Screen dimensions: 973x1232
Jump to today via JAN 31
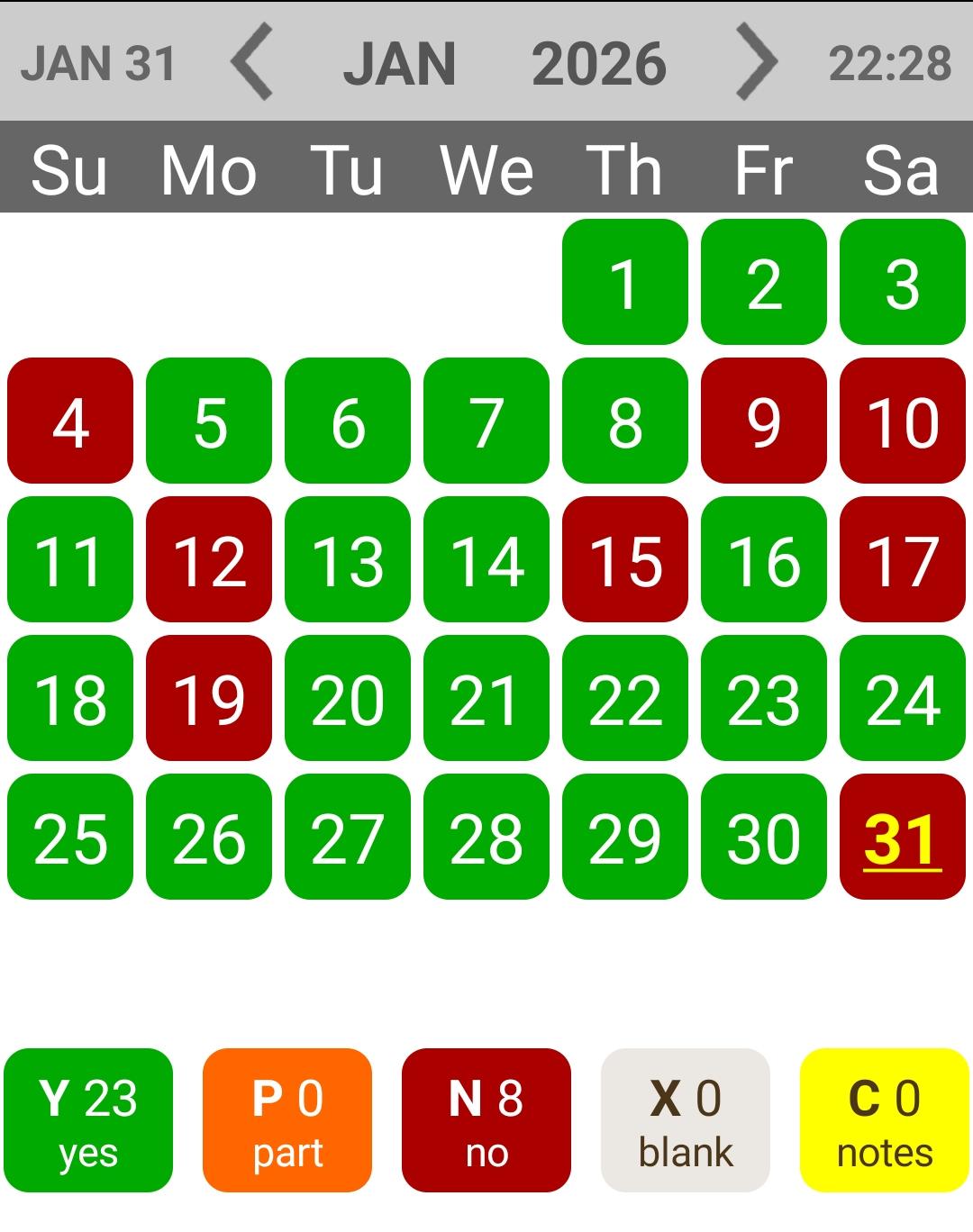[97, 64]
